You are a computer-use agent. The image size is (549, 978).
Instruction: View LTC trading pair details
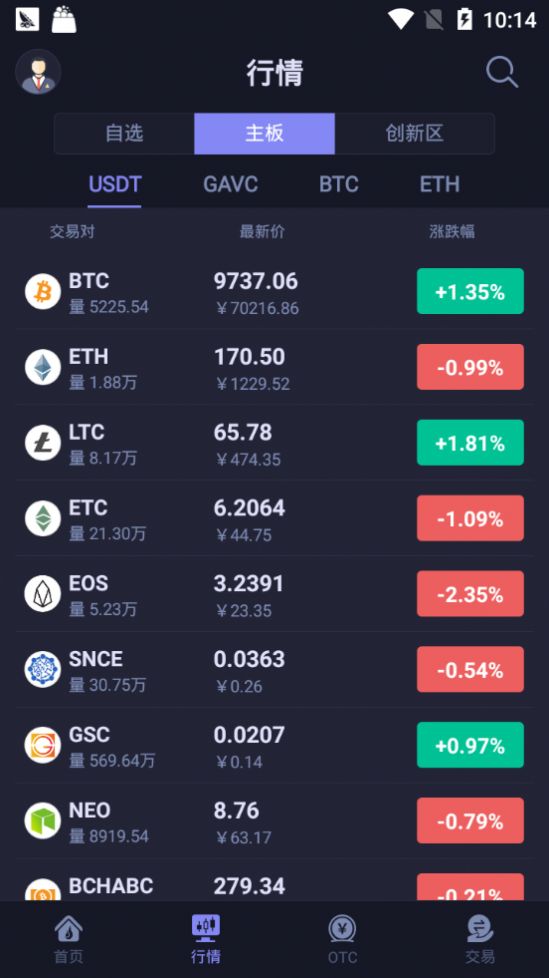(x=274, y=443)
